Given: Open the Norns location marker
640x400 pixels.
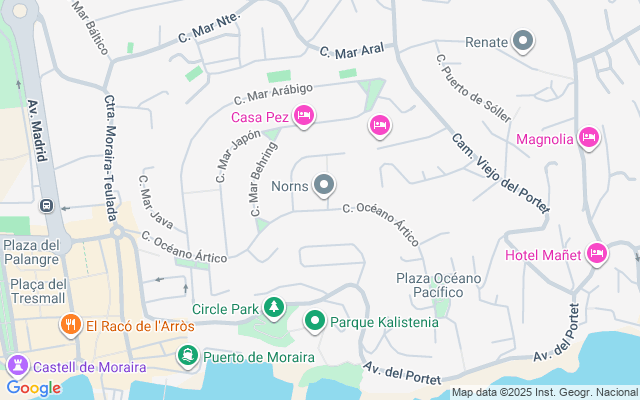Looking at the screenshot, I should (324, 185).
